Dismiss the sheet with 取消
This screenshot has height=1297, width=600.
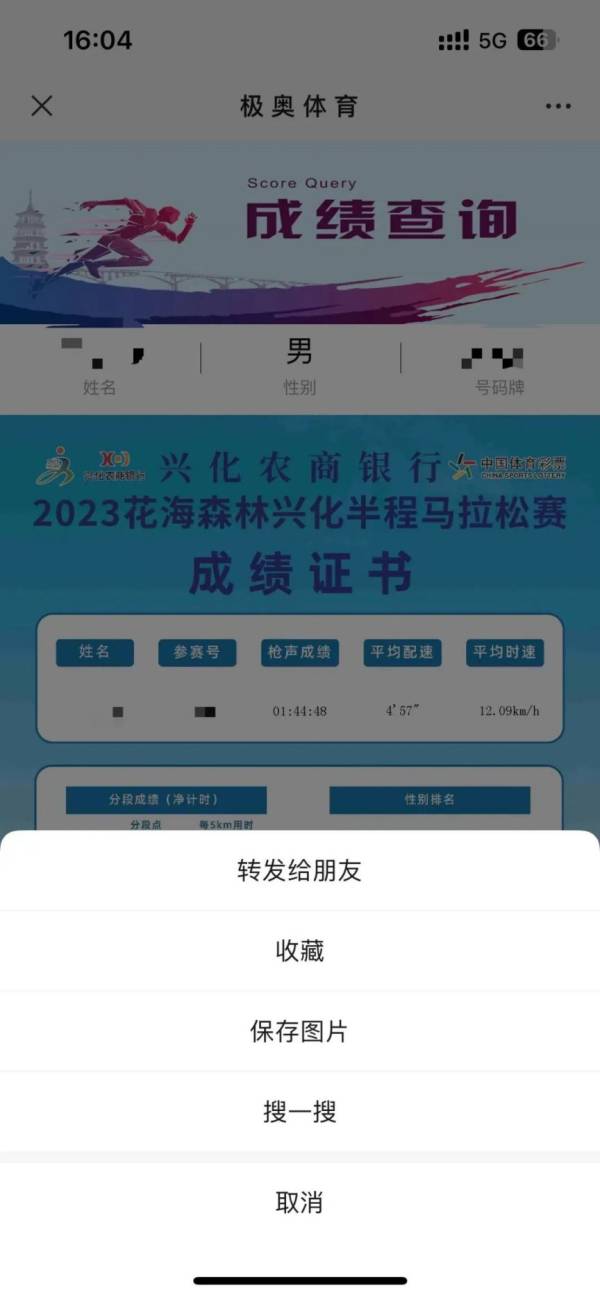tap(299, 1202)
